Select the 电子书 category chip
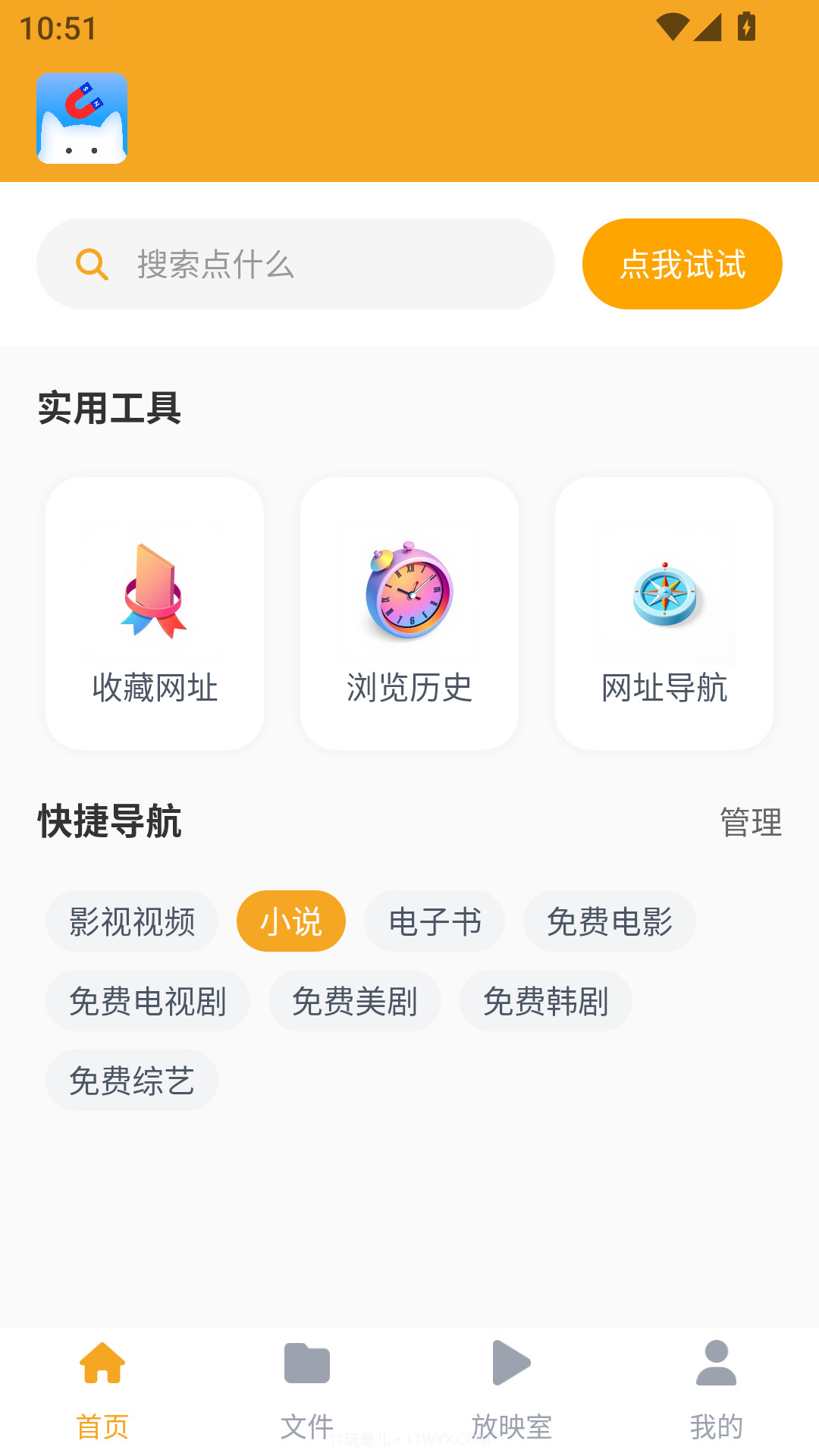Screen dimensions: 819x1456 435,921
